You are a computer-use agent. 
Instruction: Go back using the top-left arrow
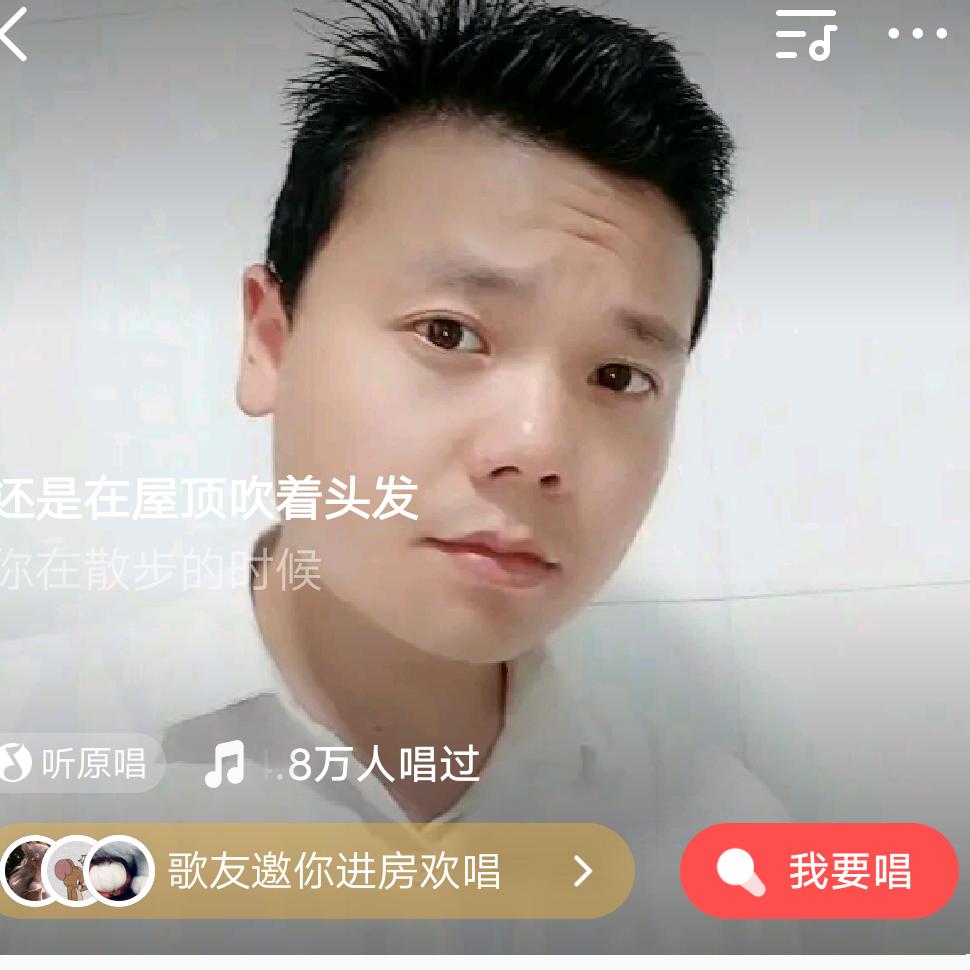[14, 34]
